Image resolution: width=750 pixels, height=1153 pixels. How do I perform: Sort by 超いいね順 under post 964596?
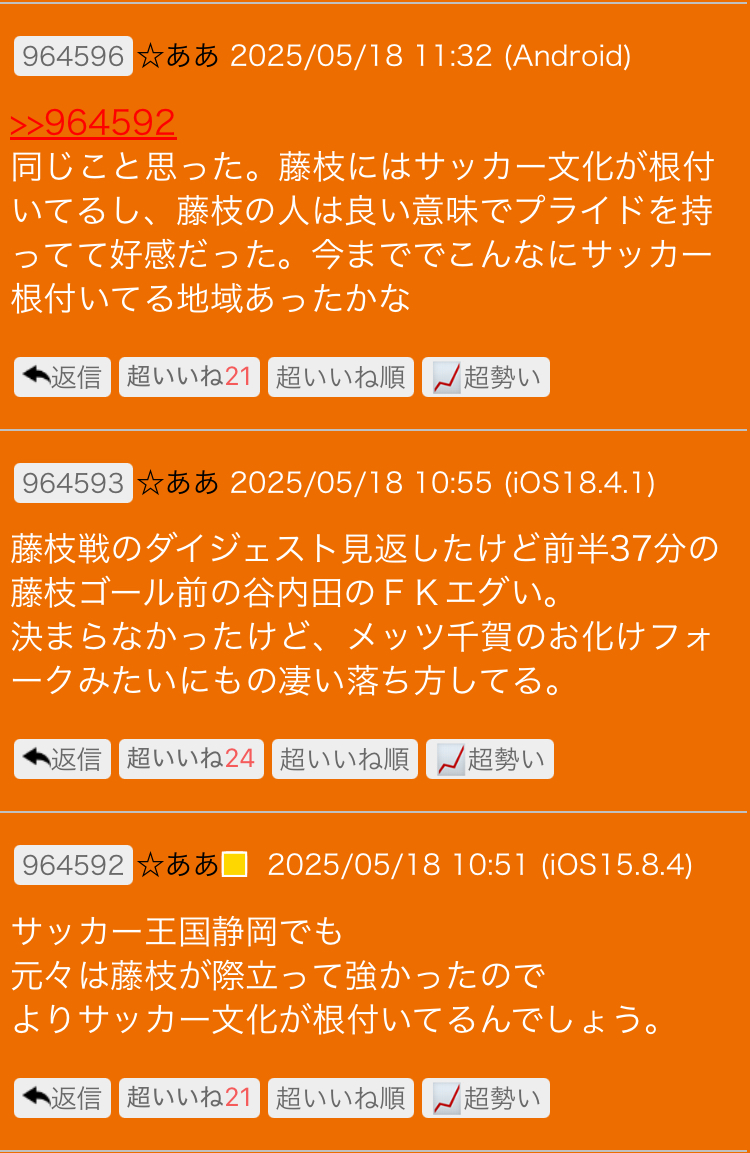coord(341,377)
